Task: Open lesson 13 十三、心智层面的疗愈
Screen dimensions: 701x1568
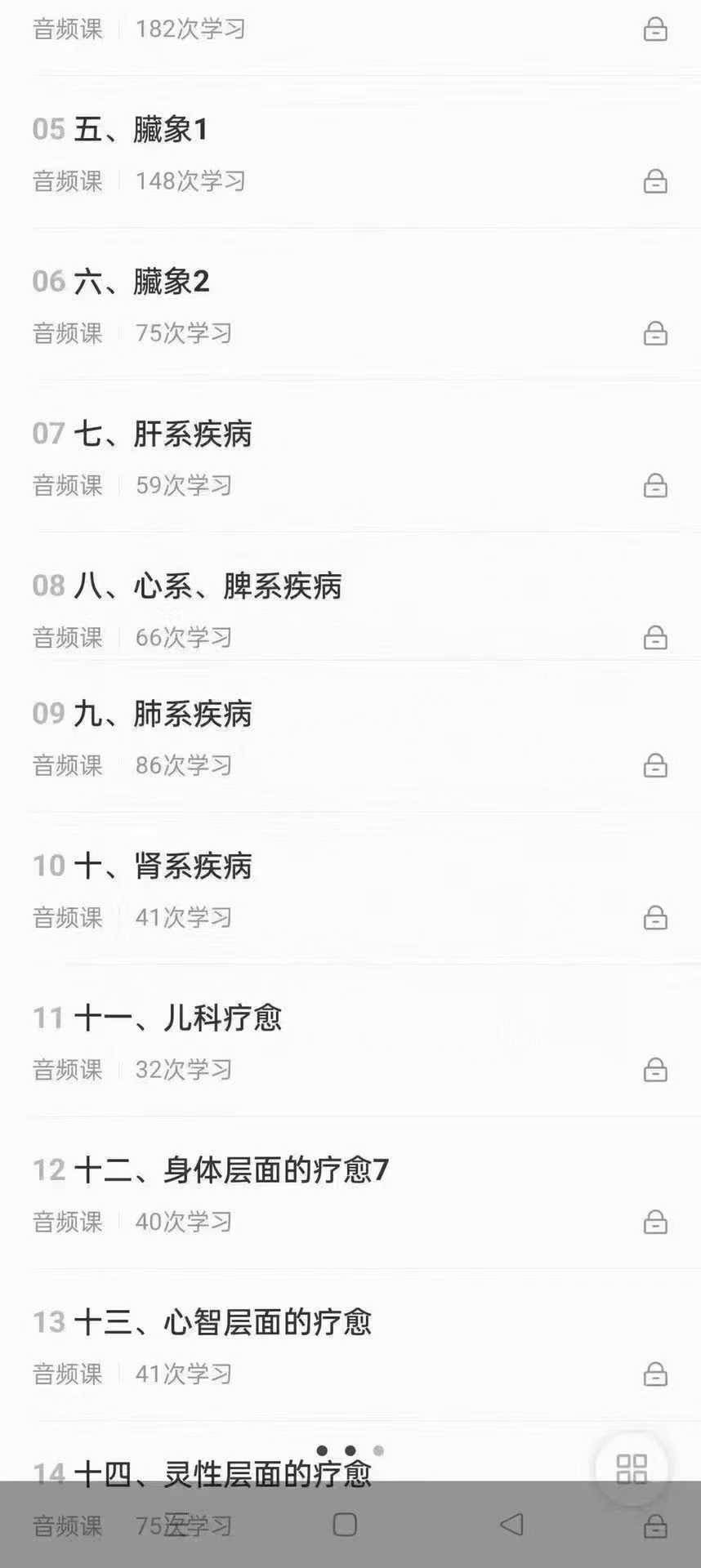Action: click(x=222, y=1322)
